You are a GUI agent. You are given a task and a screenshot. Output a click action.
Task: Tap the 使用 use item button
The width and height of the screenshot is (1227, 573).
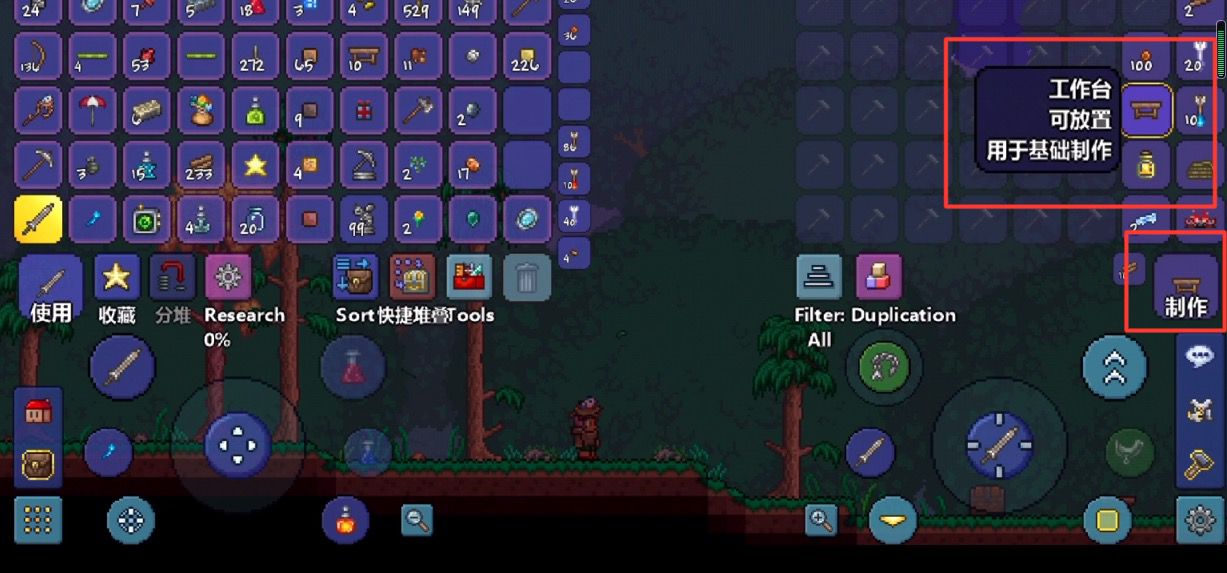pyautogui.click(x=51, y=286)
